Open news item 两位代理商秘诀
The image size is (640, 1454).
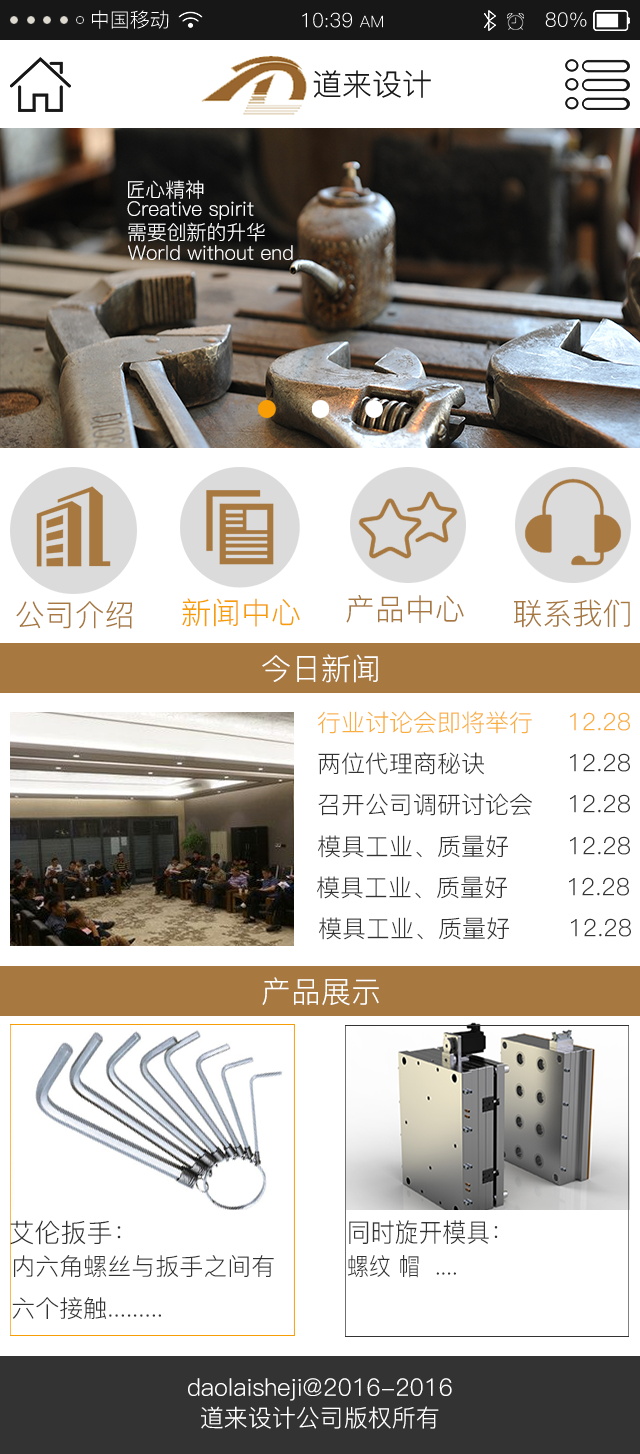tap(401, 764)
